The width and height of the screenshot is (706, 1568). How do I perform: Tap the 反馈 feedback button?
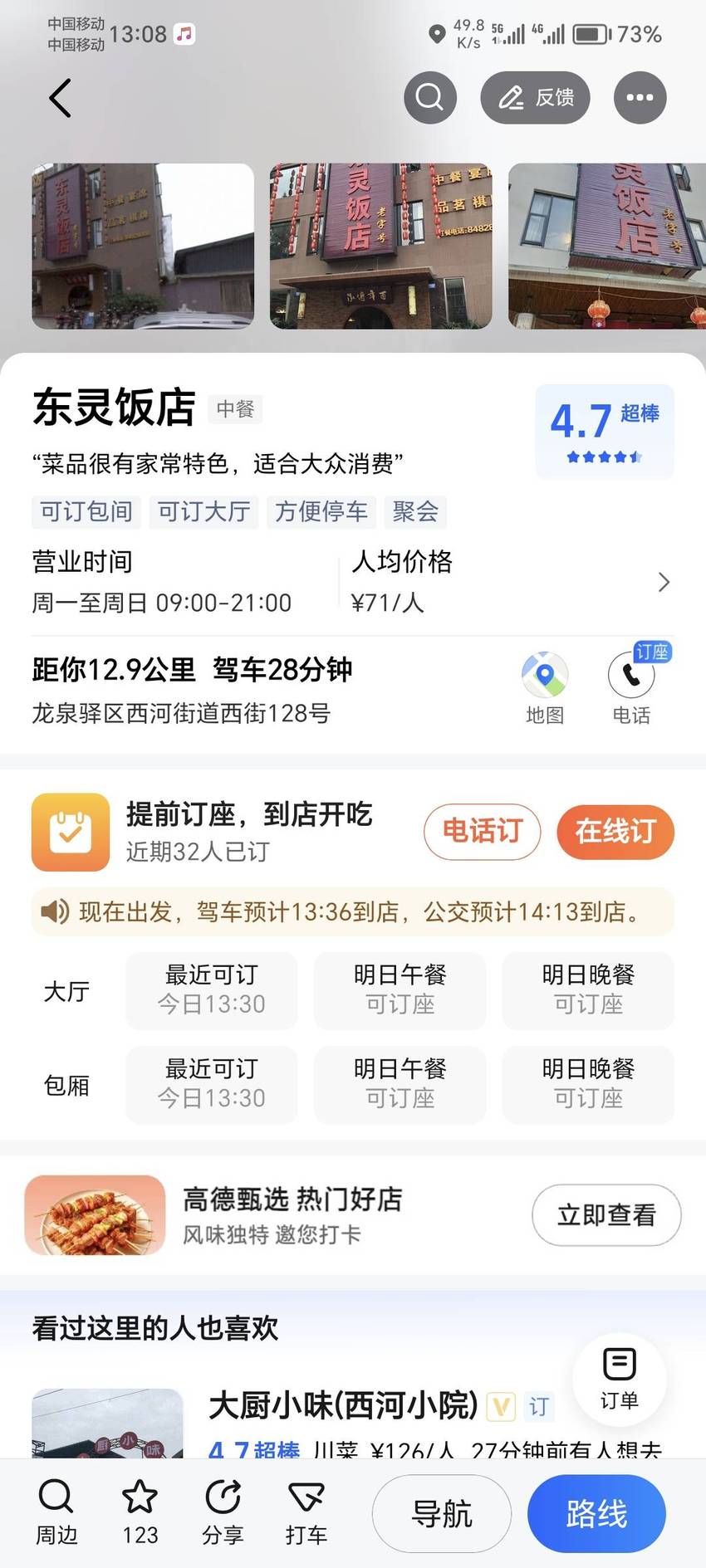(536, 98)
